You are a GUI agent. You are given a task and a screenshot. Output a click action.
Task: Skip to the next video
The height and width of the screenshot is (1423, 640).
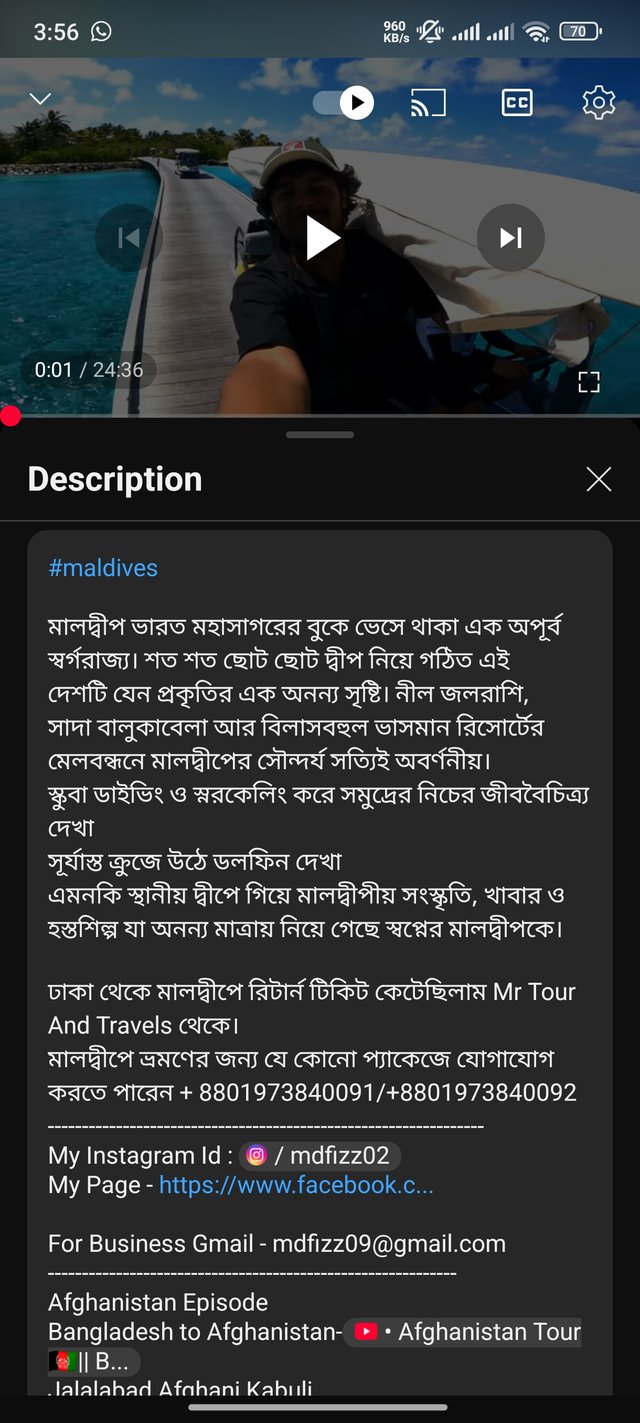pyautogui.click(x=511, y=238)
